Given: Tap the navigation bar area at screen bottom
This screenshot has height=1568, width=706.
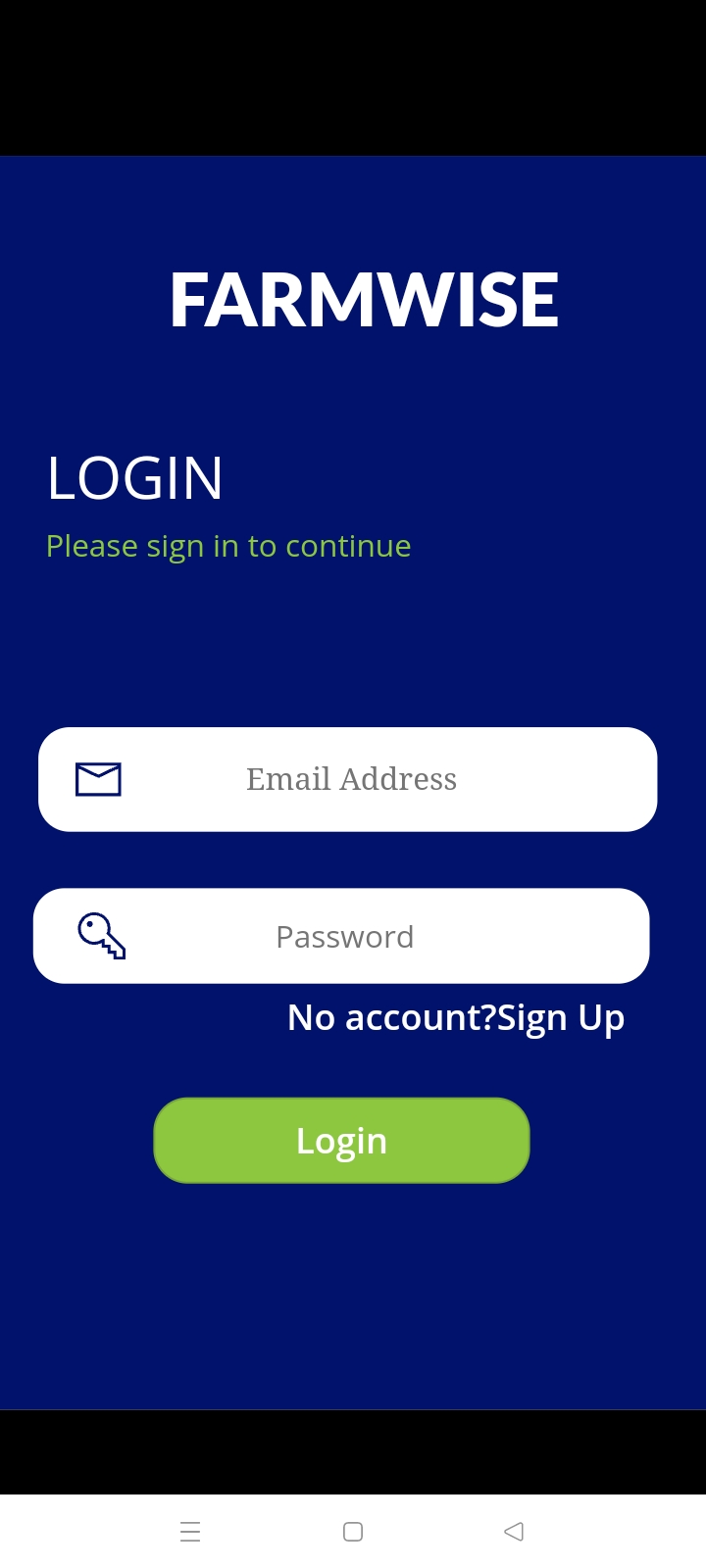Looking at the screenshot, I should pyautogui.click(x=353, y=1530).
